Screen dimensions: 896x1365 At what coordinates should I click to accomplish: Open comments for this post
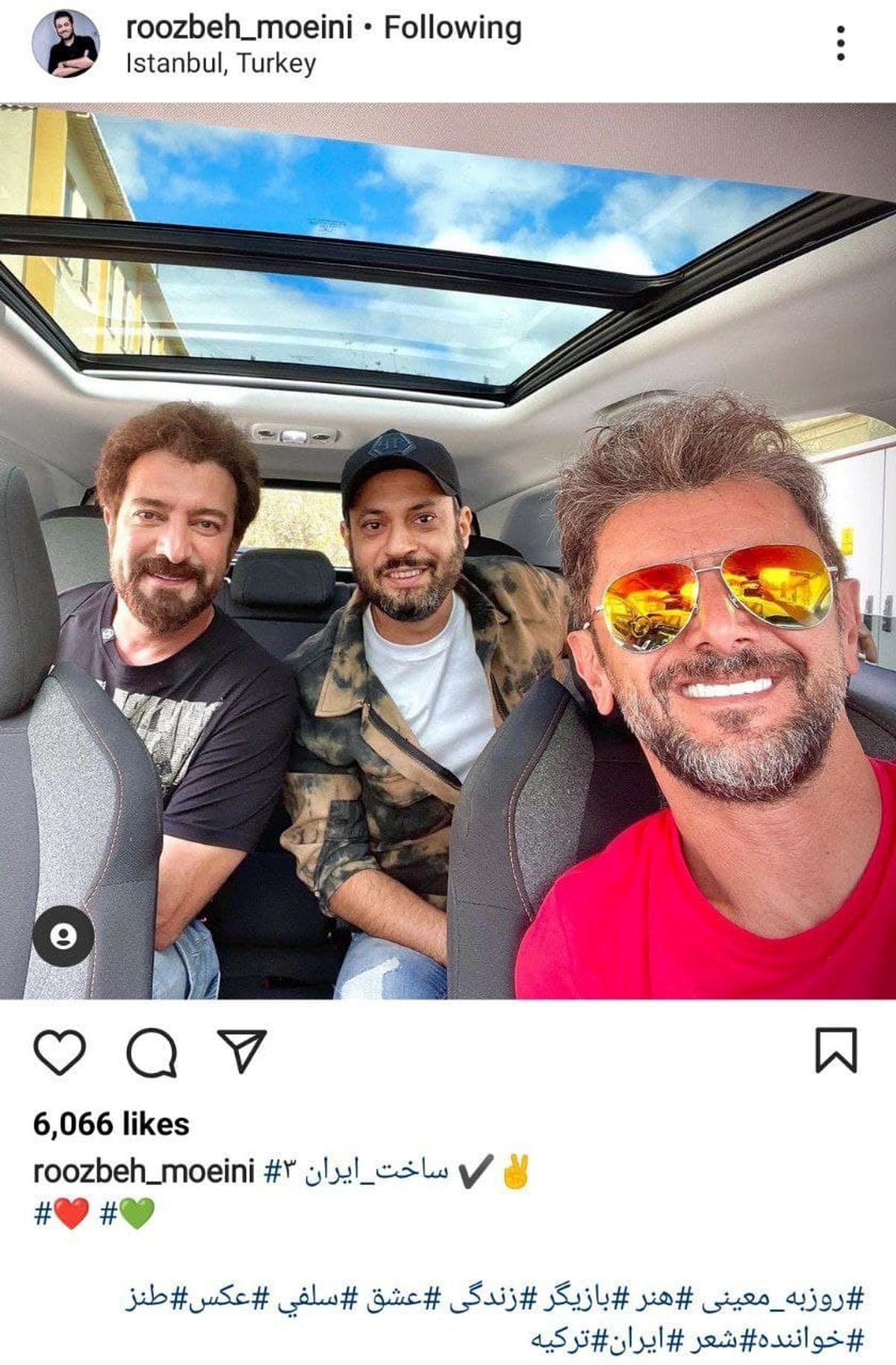[152, 1051]
